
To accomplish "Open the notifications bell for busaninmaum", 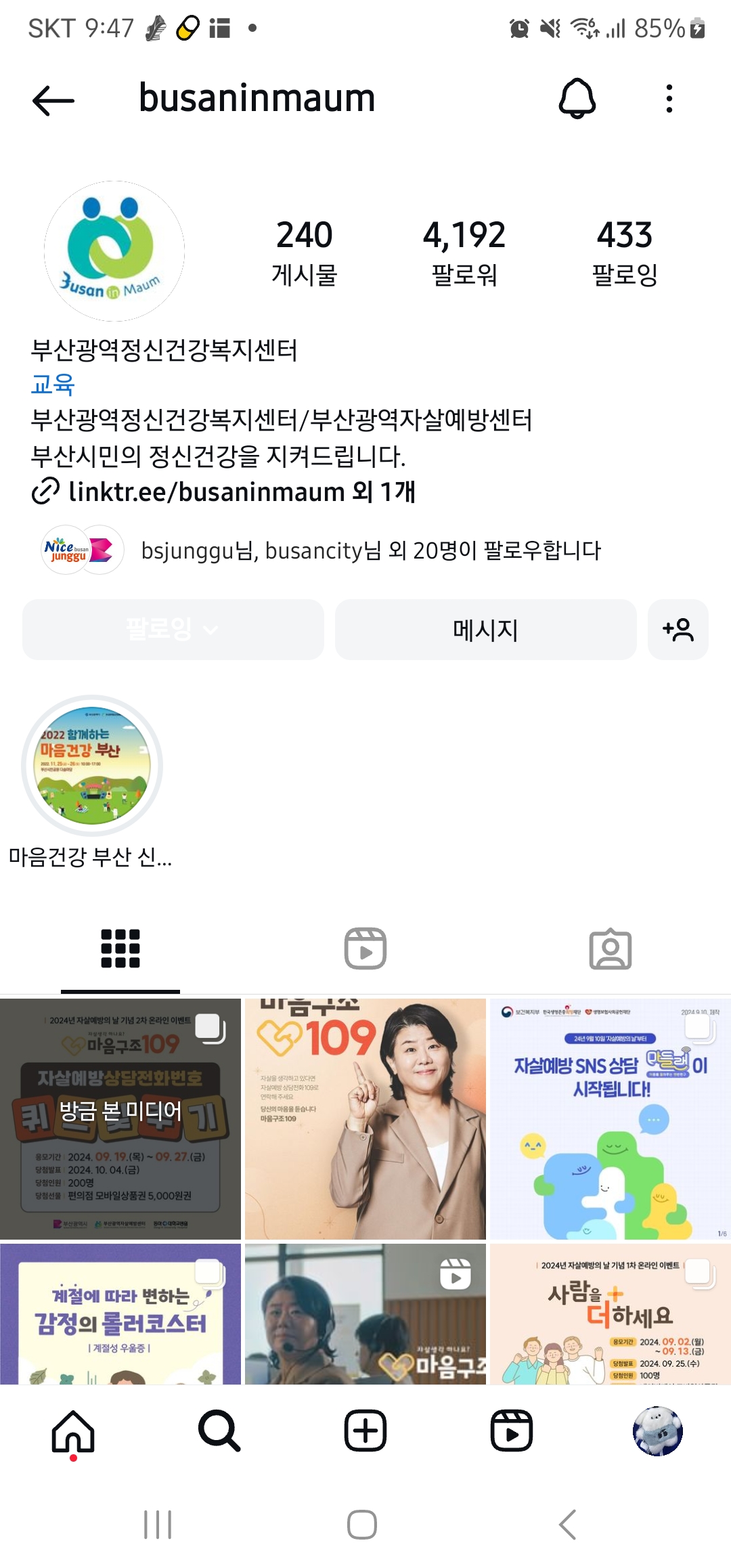I will [577, 99].
